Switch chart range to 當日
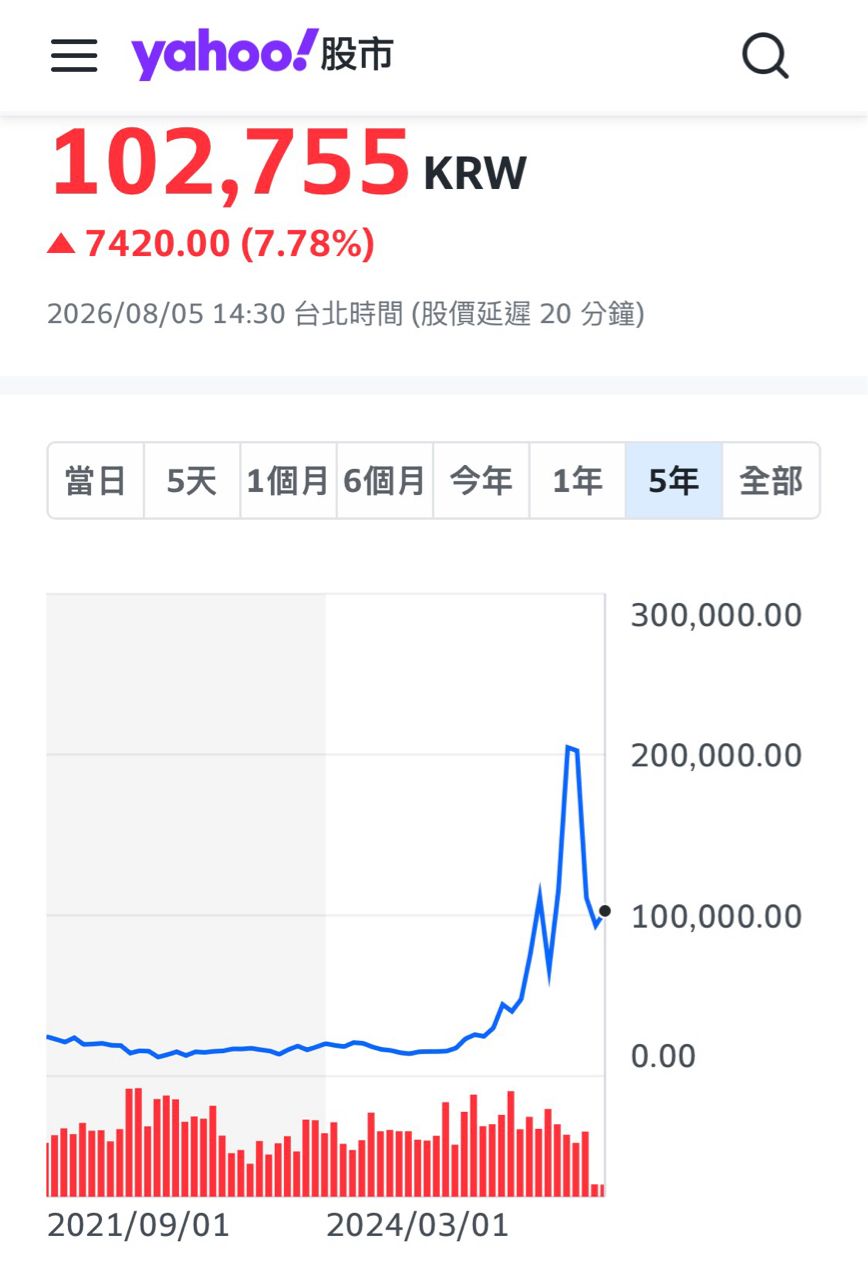Viewport: 868px width, 1280px height. [96, 481]
